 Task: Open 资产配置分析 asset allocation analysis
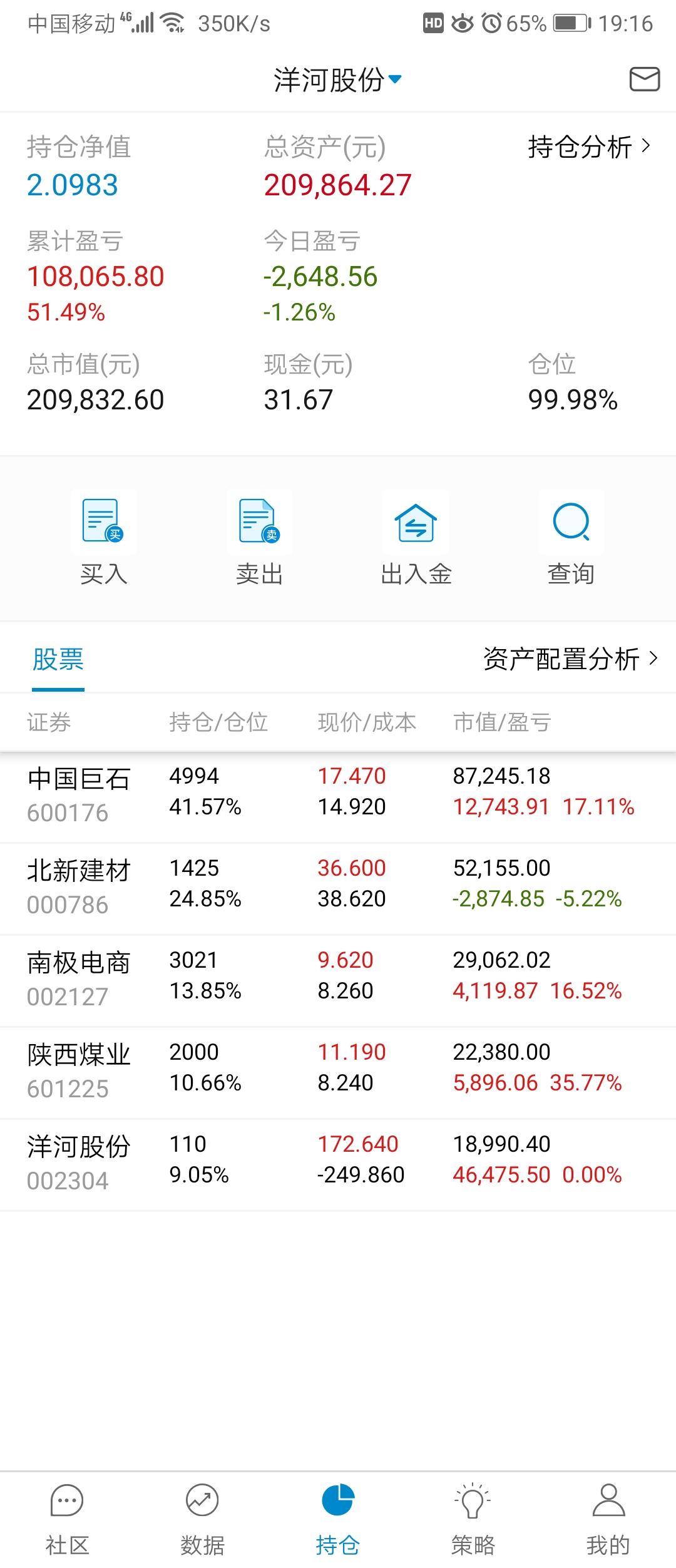570,659
